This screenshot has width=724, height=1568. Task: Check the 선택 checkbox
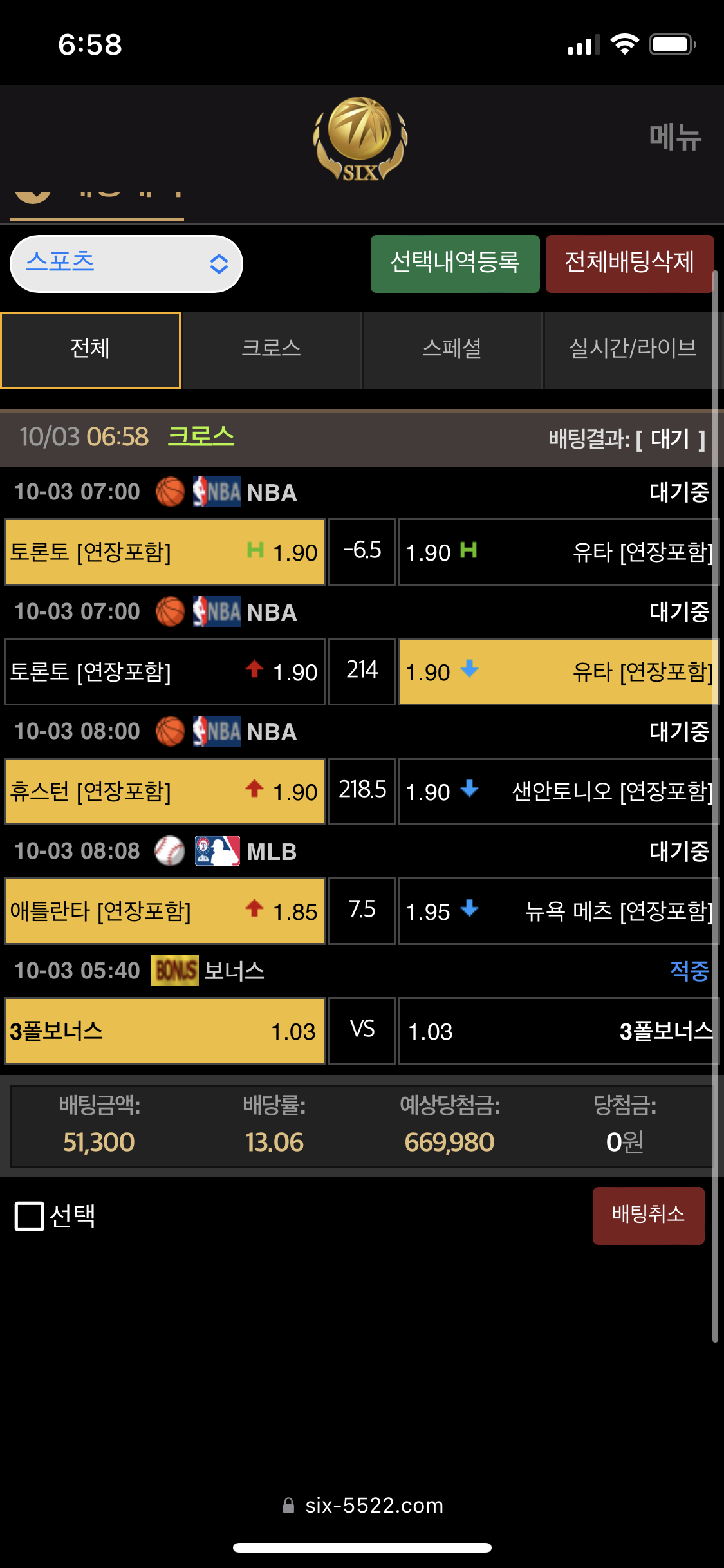(30, 1216)
